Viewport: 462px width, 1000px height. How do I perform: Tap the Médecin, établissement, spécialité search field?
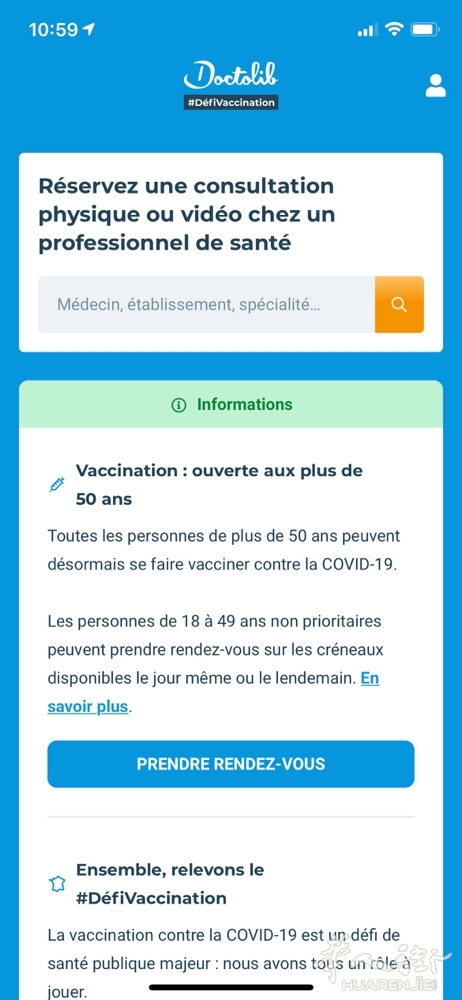click(x=206, y=304)
